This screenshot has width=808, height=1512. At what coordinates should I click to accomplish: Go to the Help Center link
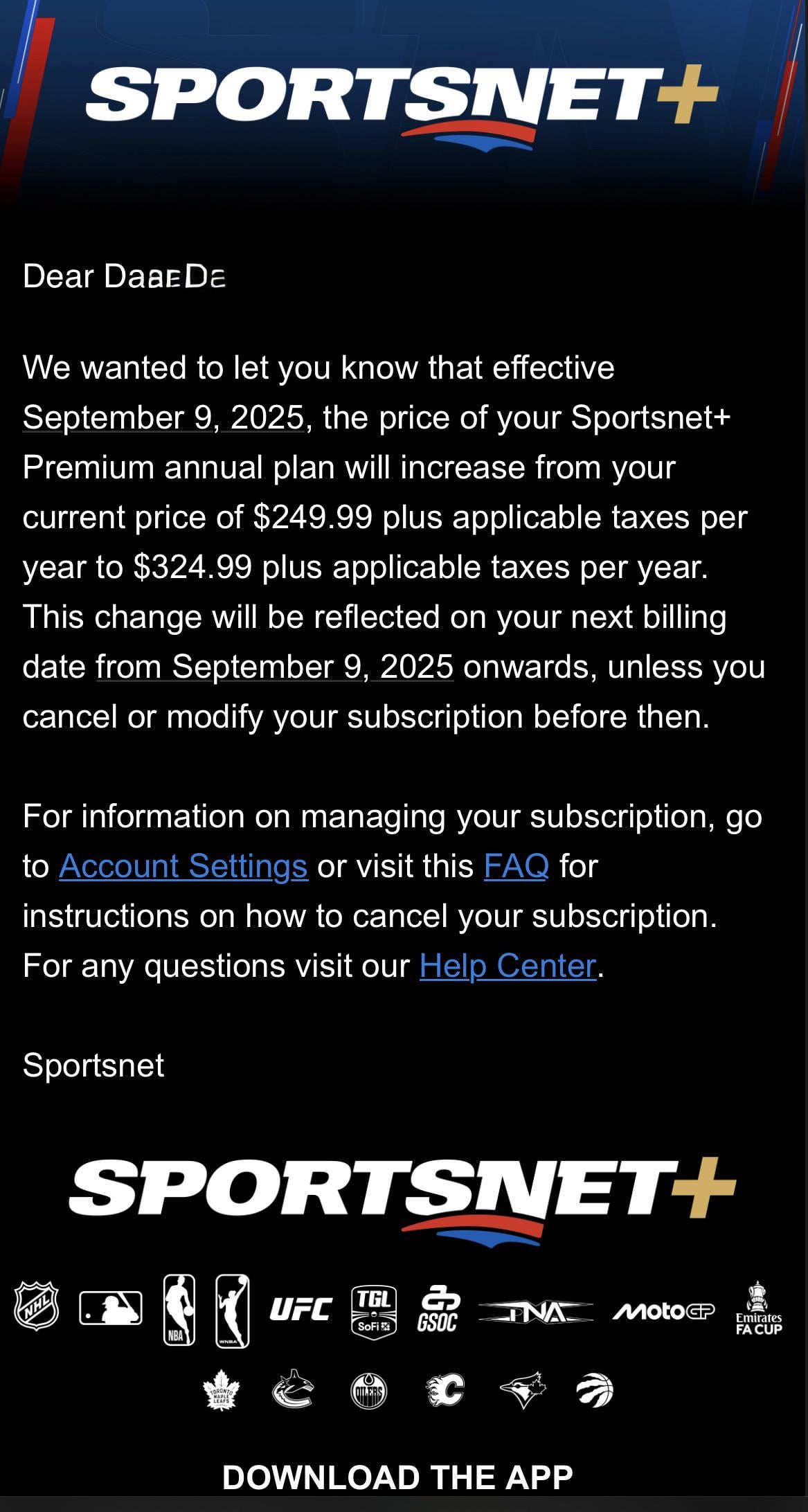(508, 966)
